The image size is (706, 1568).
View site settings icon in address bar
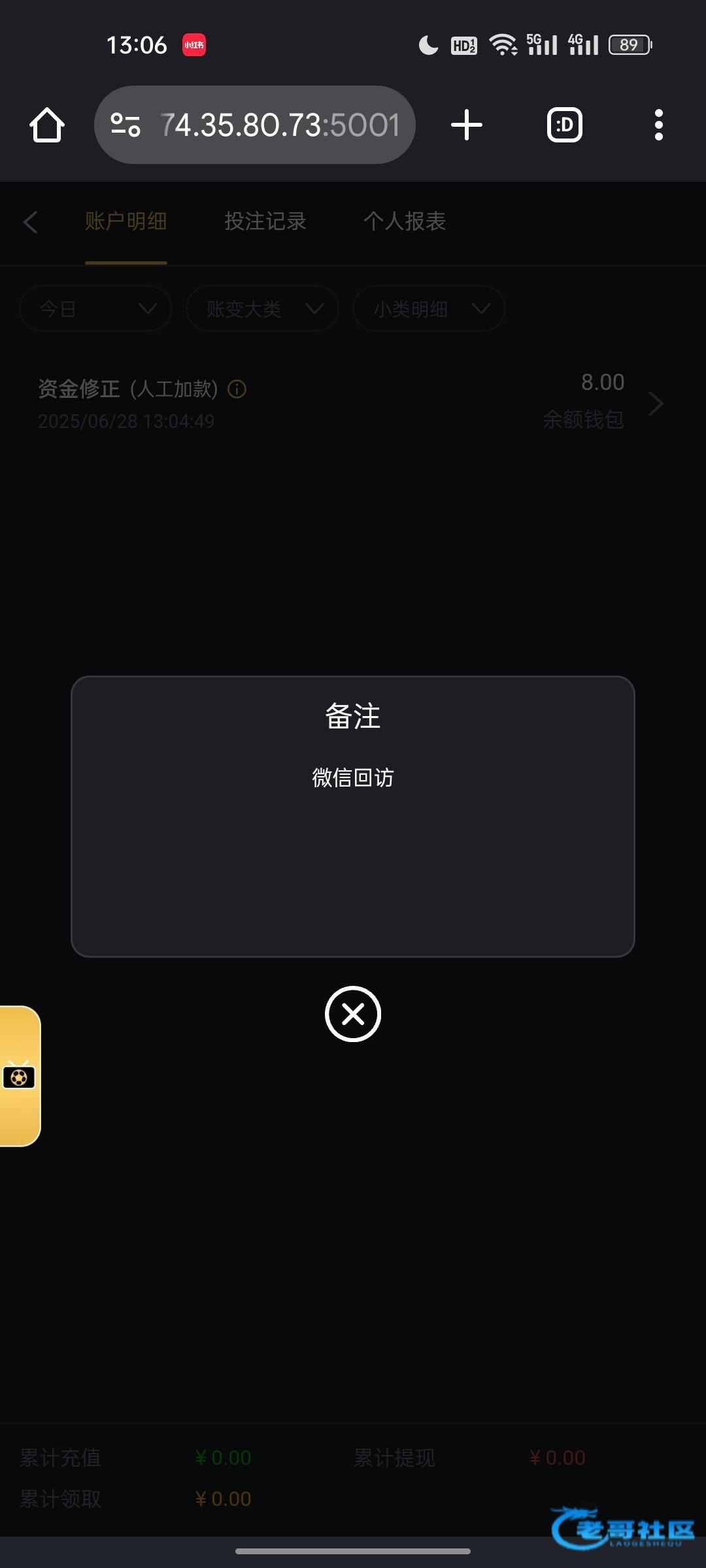point(126,125)
